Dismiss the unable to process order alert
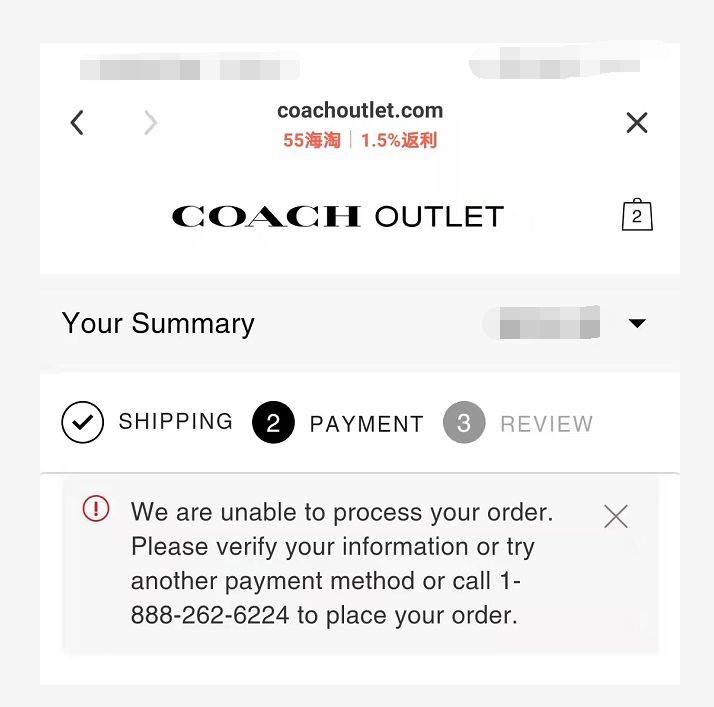 coord(616,516)
